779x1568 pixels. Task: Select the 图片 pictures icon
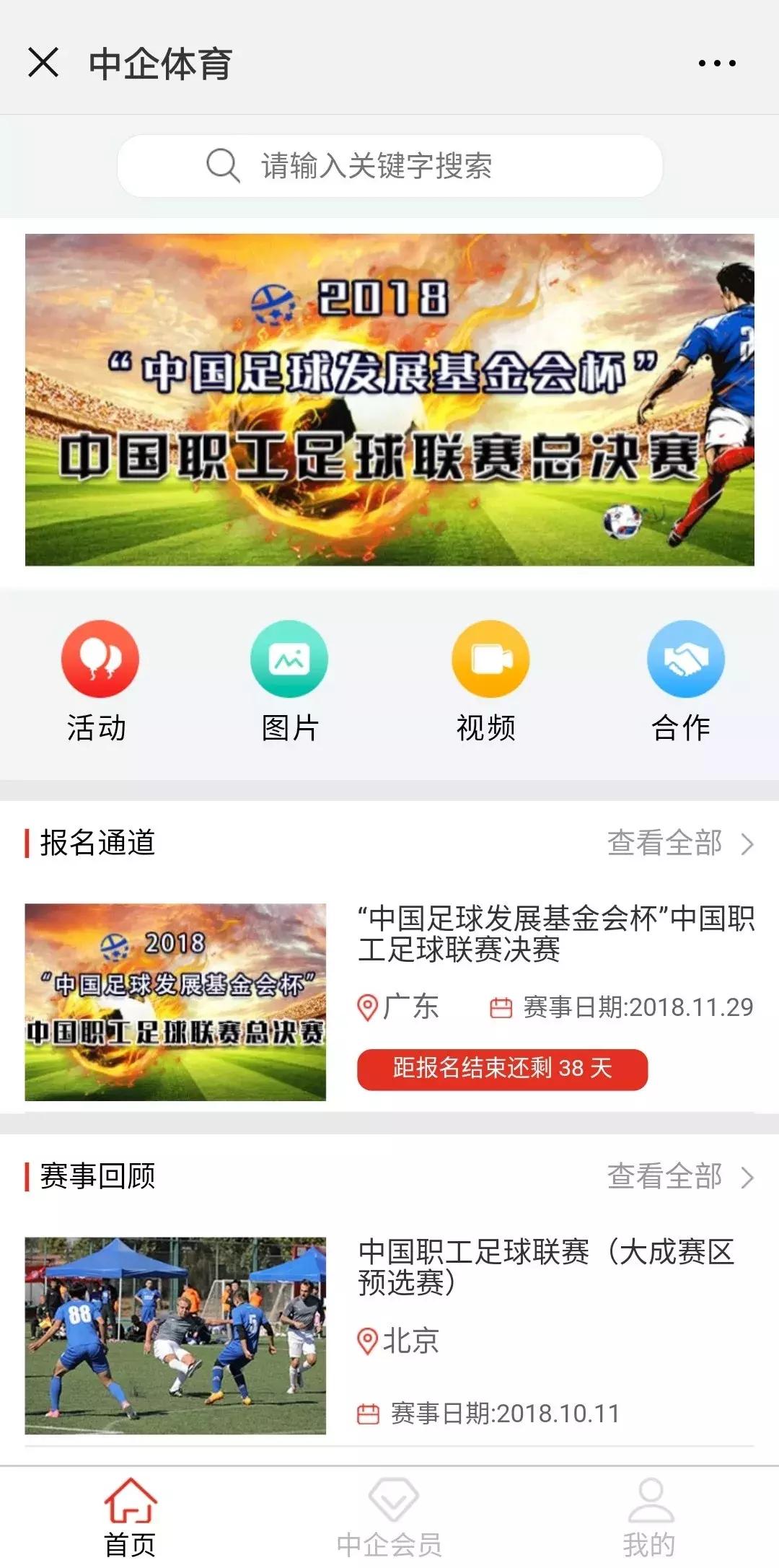pyautogui.click(x=290, y=659)
